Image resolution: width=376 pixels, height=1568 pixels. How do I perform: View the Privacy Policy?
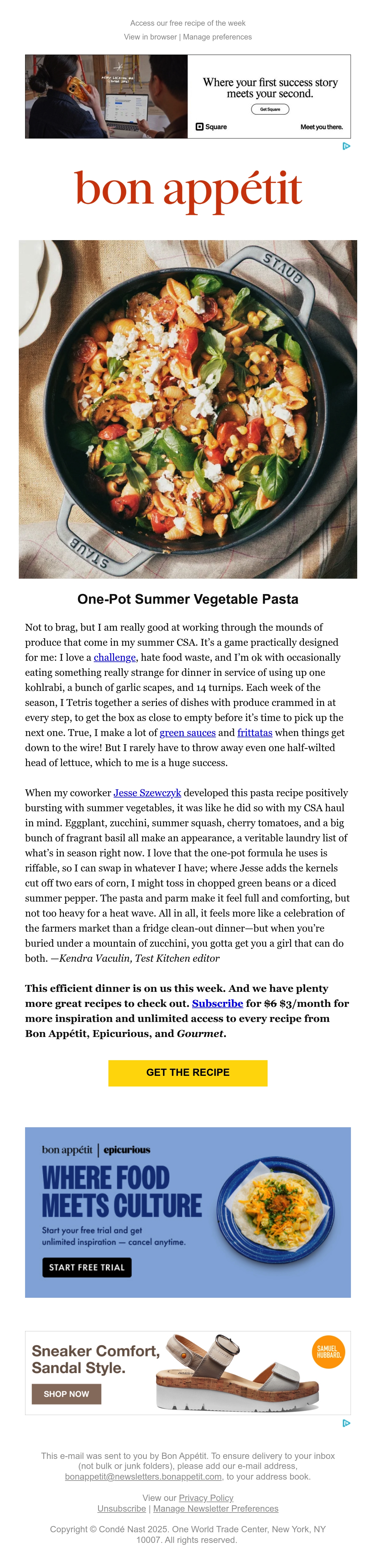pos(206,1498)
